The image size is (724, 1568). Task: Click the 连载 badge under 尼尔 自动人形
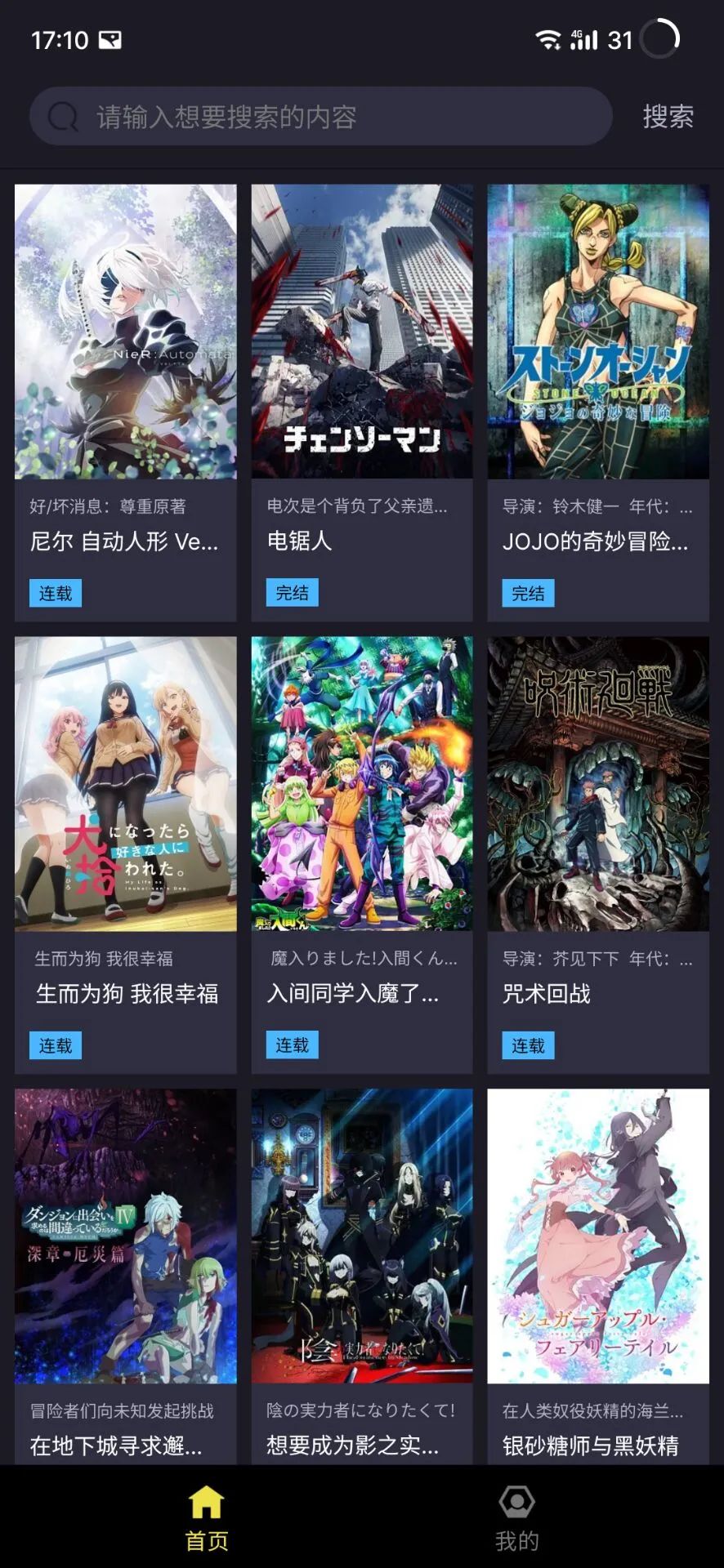point(54,593)
